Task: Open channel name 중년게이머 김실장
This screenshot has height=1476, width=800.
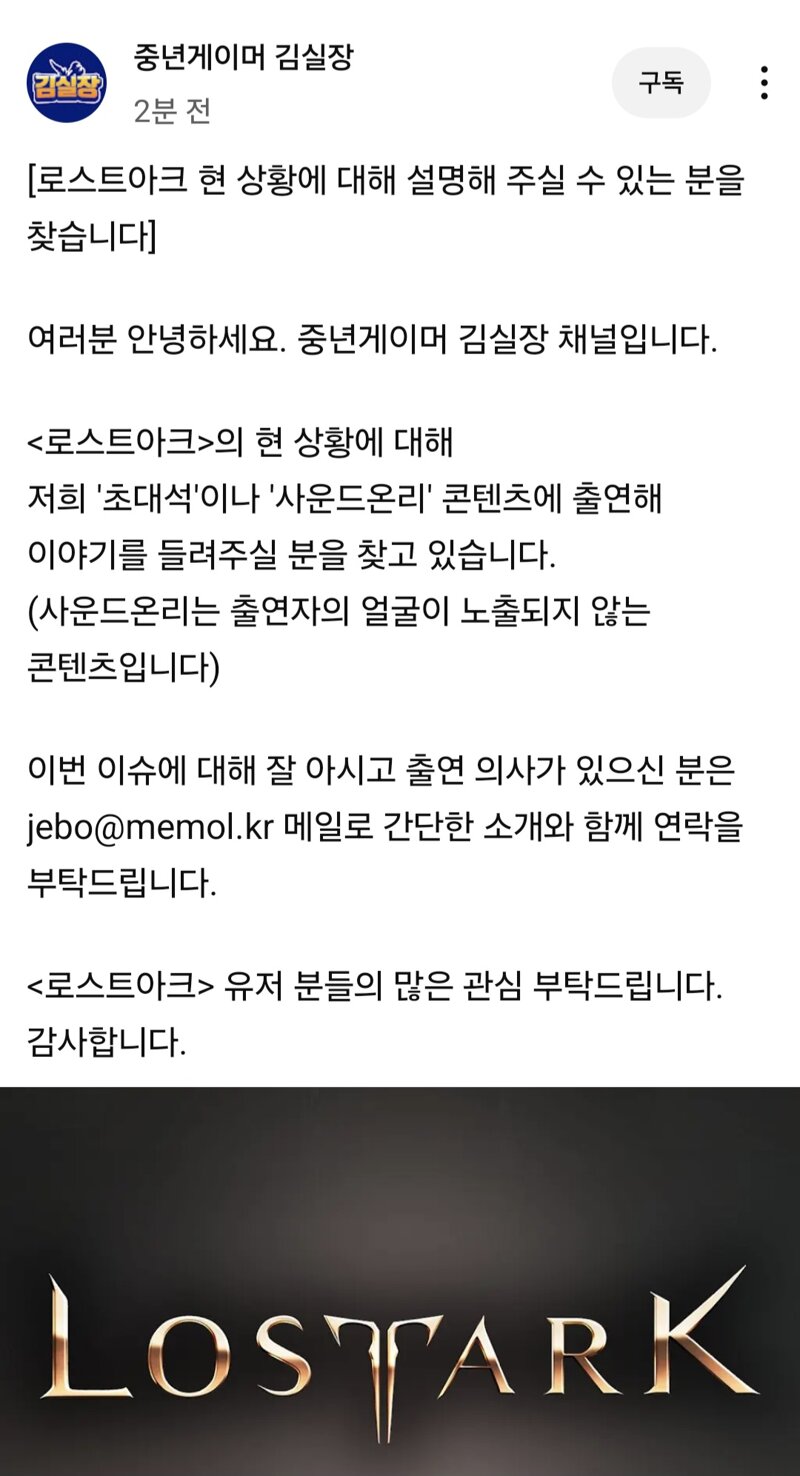Action: click(243, 58)
